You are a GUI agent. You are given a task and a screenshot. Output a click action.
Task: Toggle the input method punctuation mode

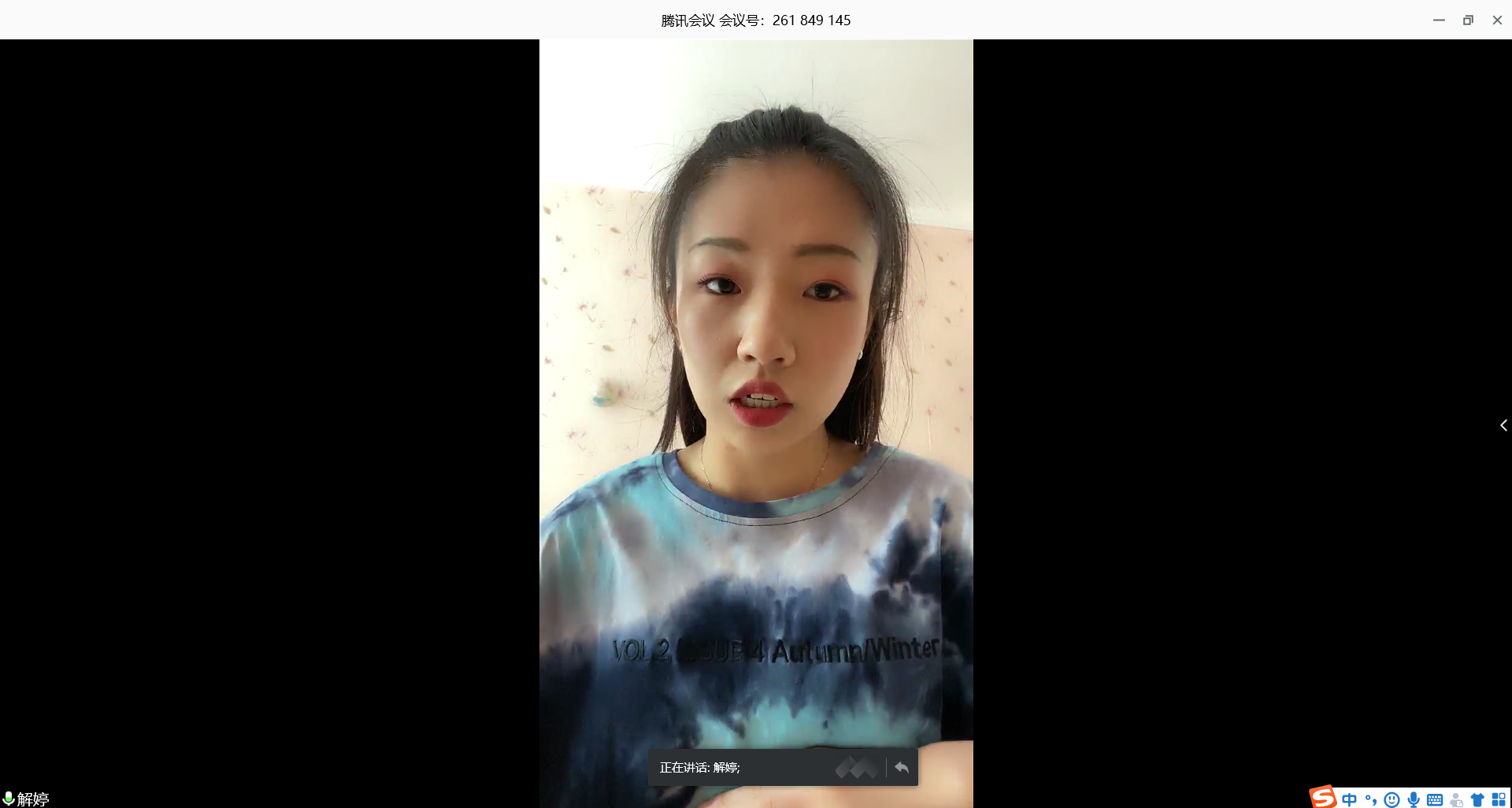point(1371,799)
